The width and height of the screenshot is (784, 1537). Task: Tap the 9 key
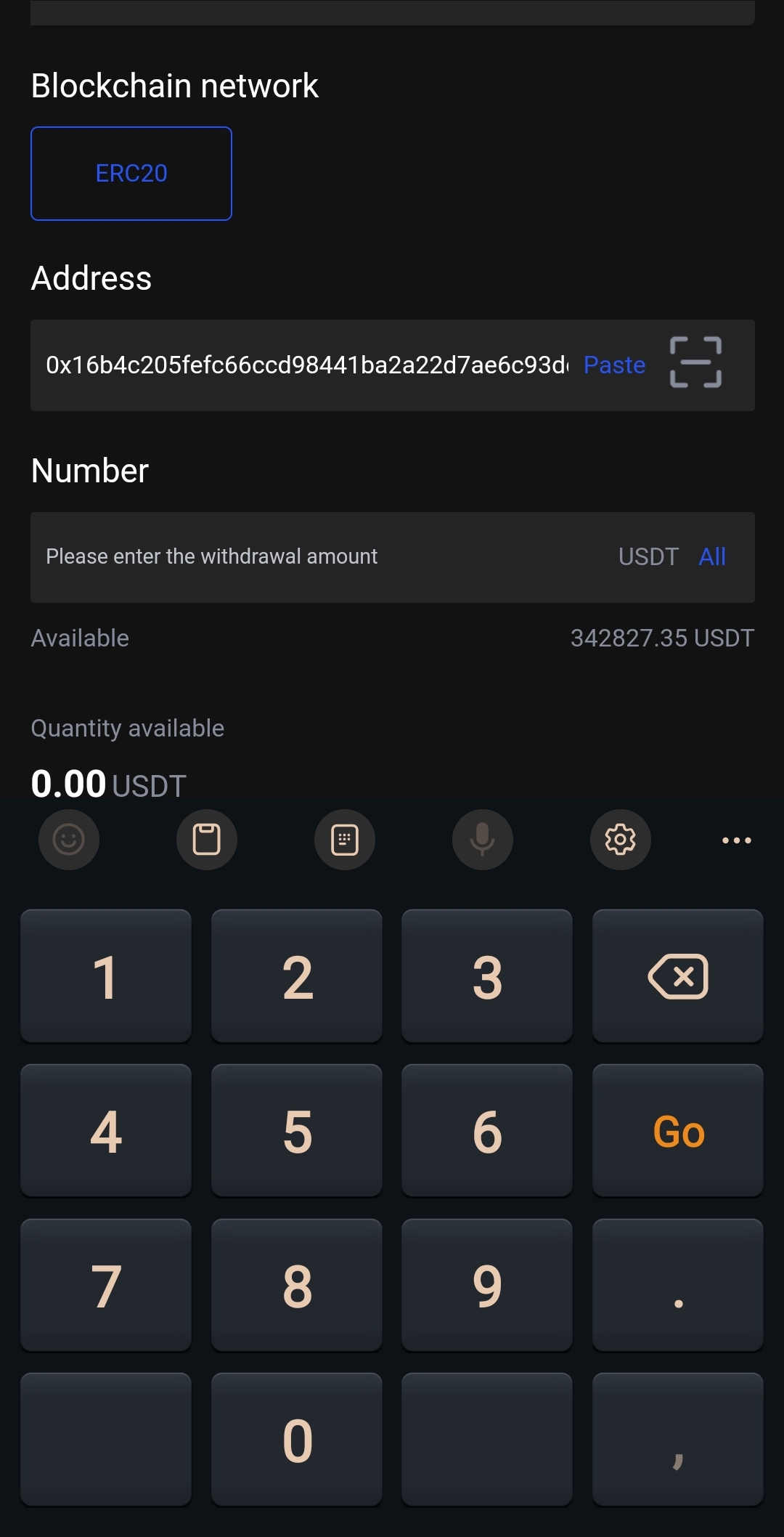pos(487,1286)
